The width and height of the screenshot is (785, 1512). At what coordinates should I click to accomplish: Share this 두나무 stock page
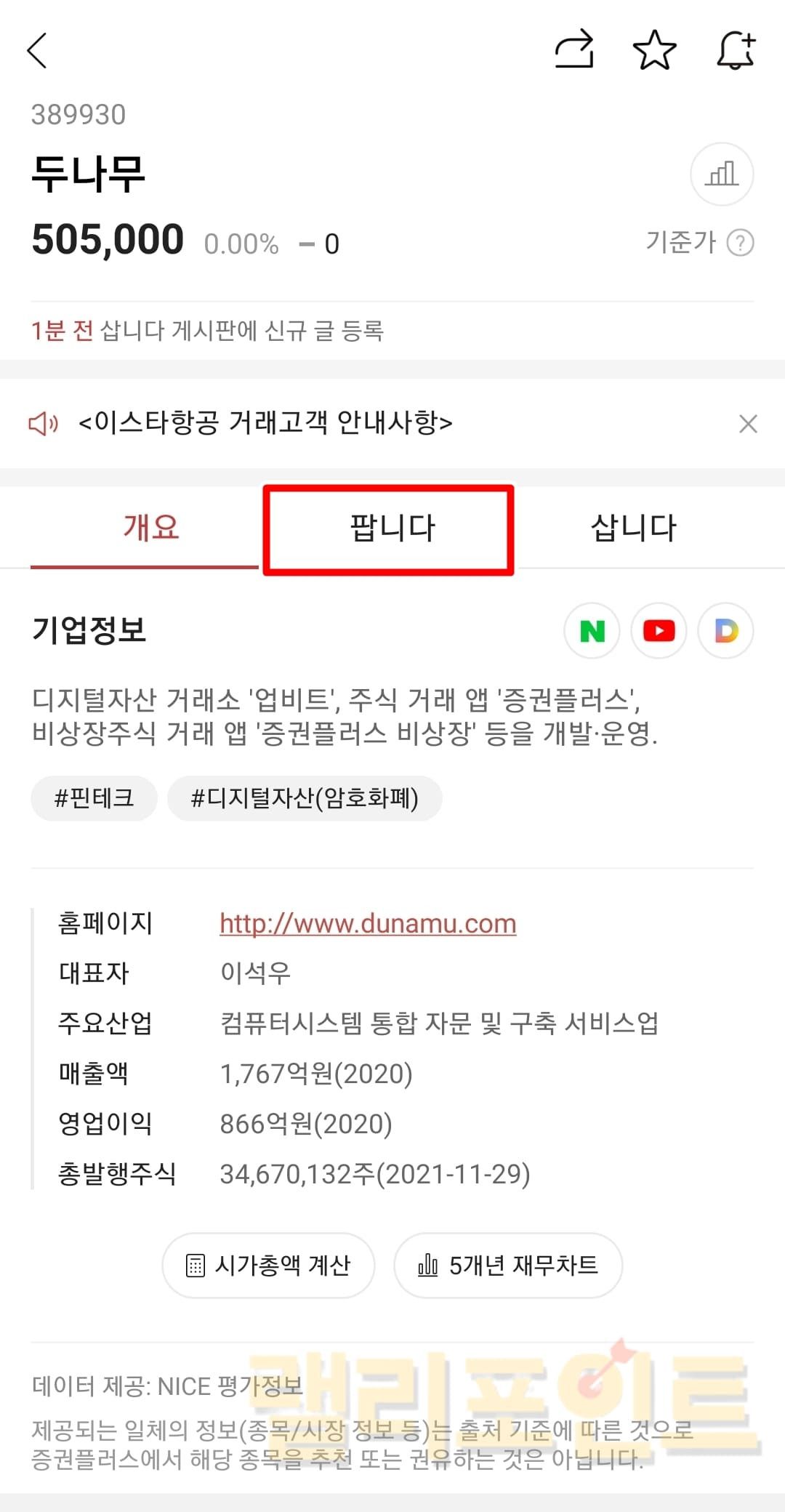pos(574,50)
